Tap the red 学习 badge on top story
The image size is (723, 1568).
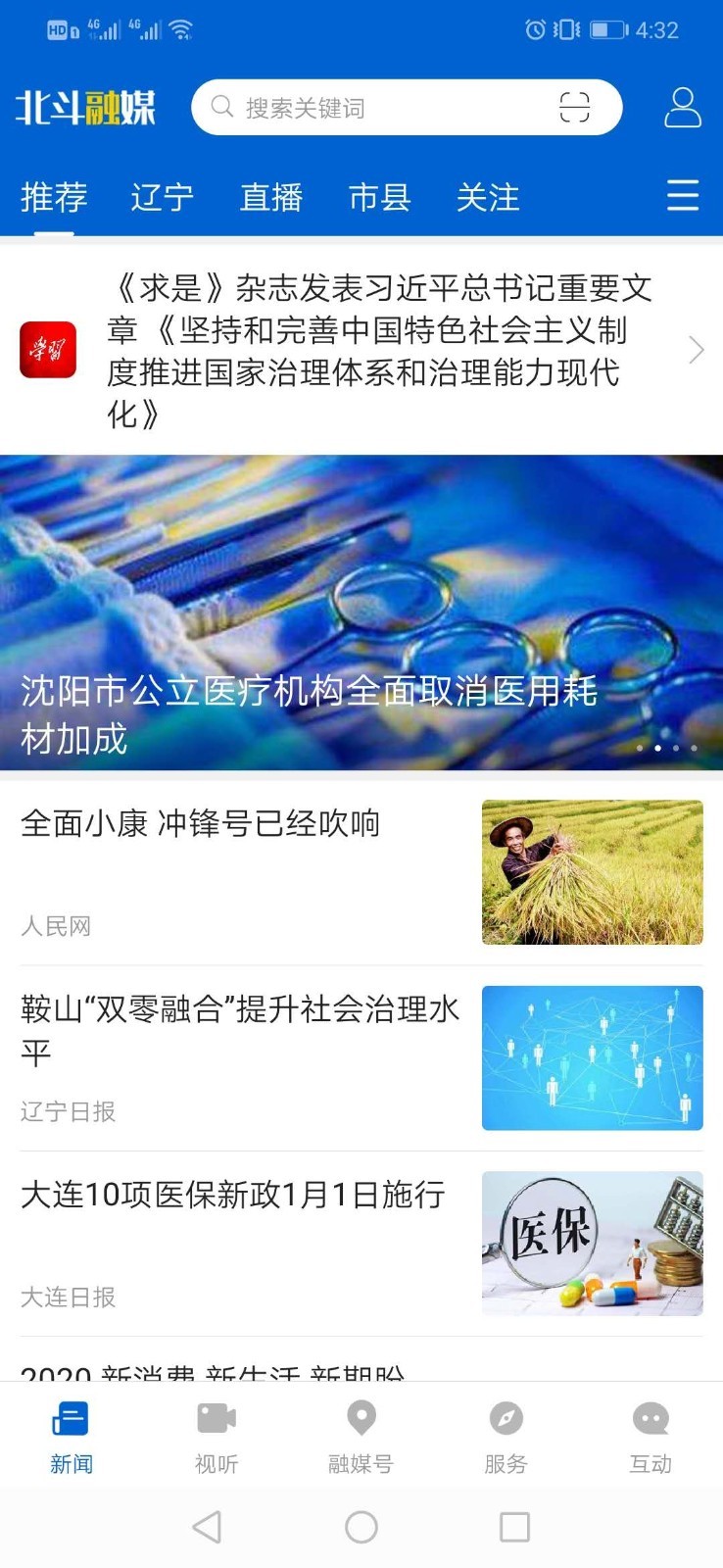47,350
